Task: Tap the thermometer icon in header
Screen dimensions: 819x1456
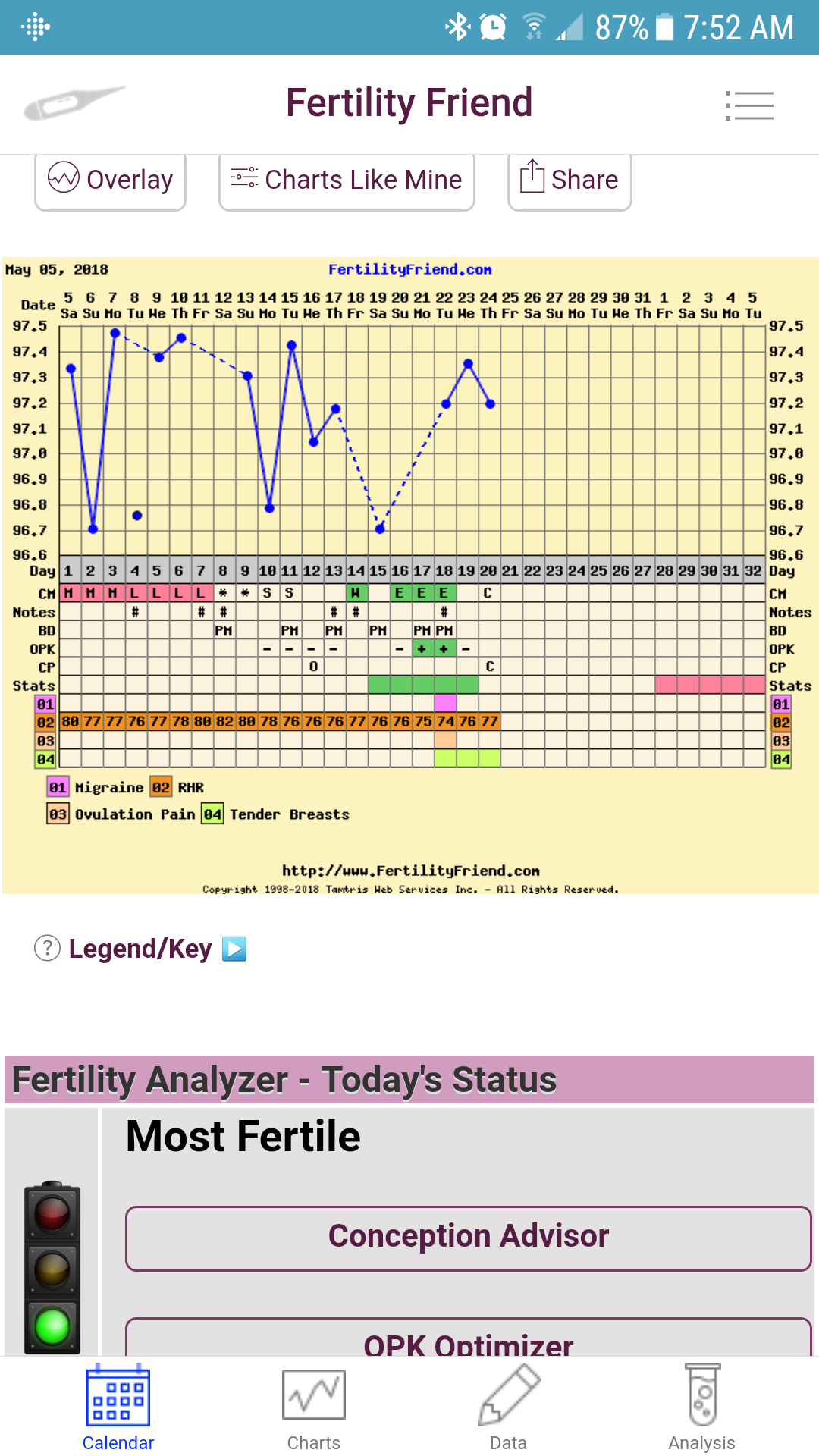Action: pyautogui.click(x=74, y=104)
